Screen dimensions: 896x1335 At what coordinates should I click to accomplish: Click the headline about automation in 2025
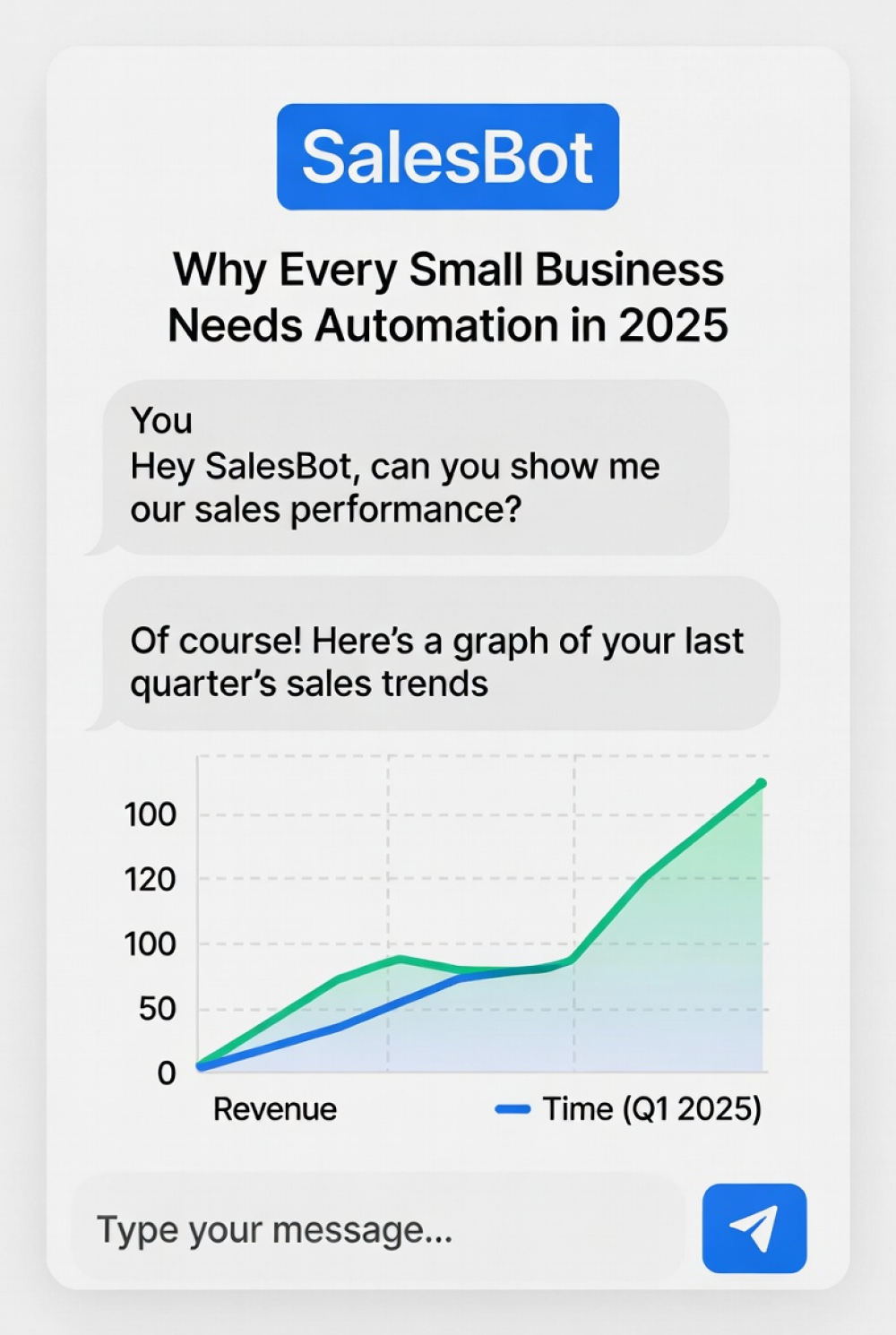(x=448, y=296)
